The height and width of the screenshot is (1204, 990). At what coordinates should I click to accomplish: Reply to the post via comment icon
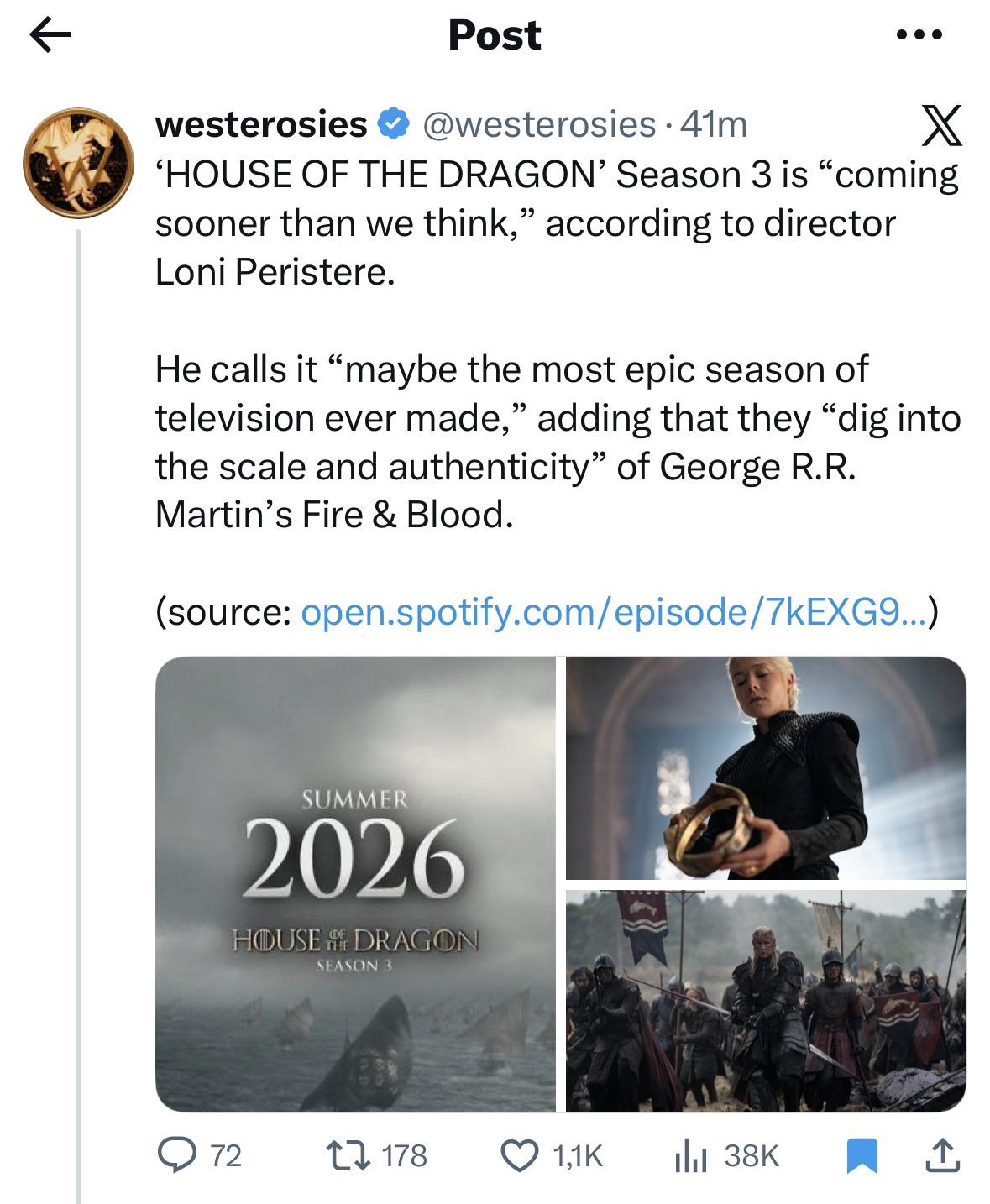[x=176, y=1155]
